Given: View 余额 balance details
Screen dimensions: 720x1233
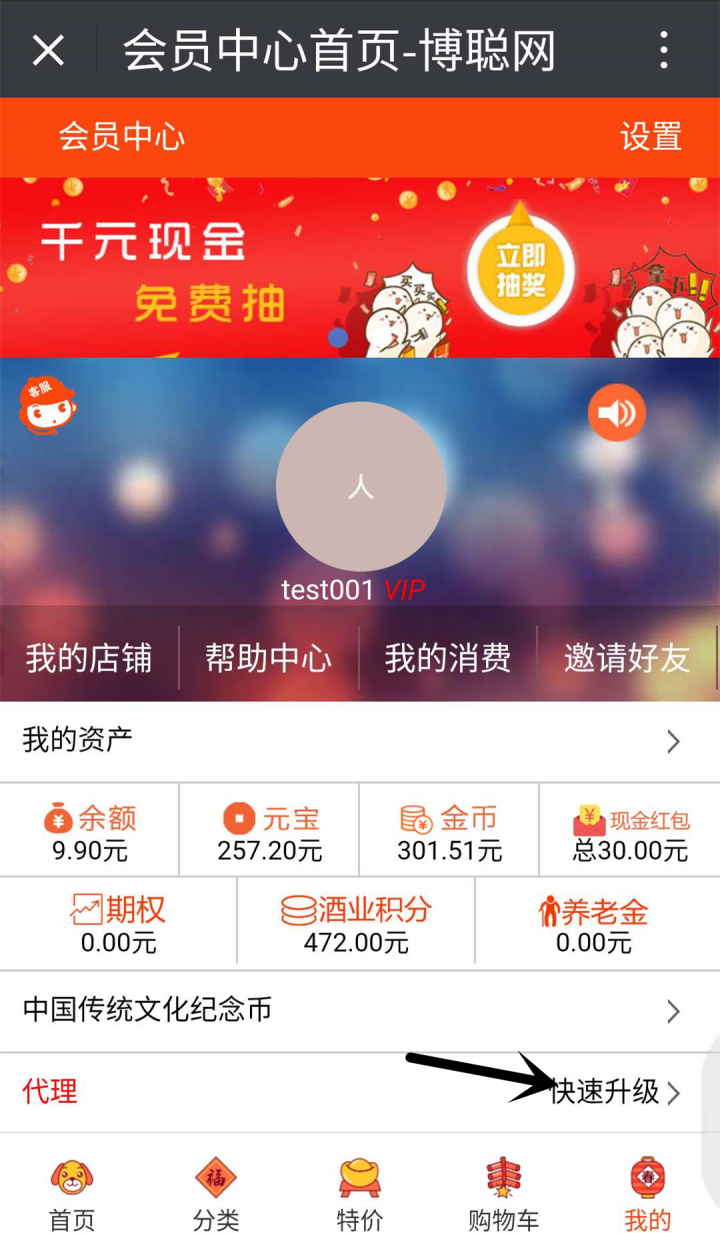Looking at the screenshot, I should (90, 832).
